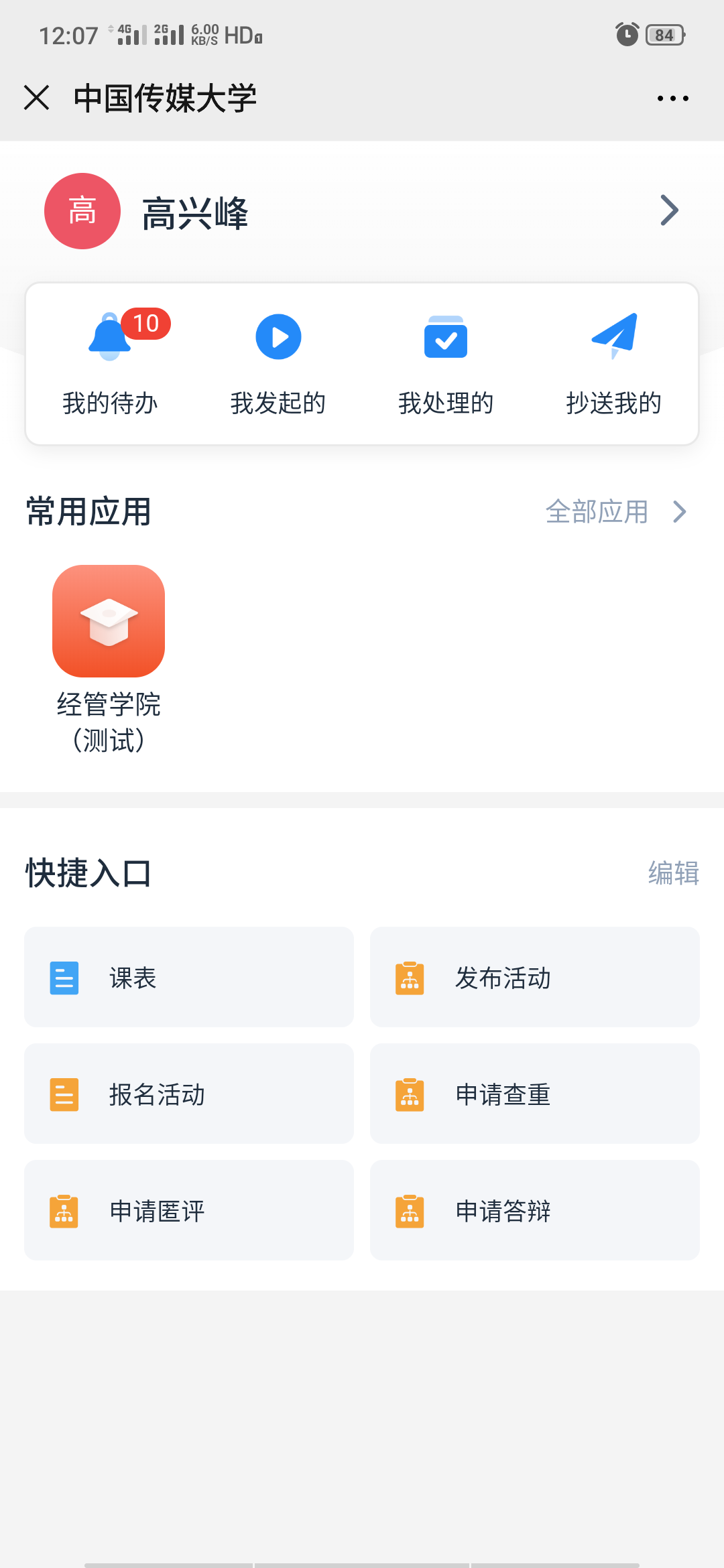
Task: Open the 课表 shortcut
Action: click(x=189, y=978)
